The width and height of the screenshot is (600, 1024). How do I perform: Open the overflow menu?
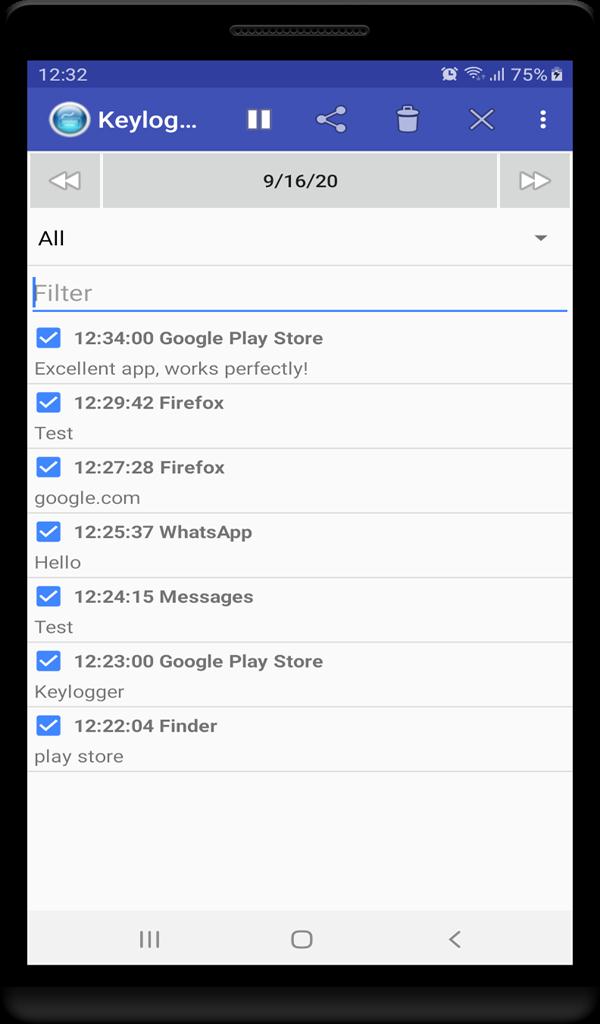click(x=543, y=120)
